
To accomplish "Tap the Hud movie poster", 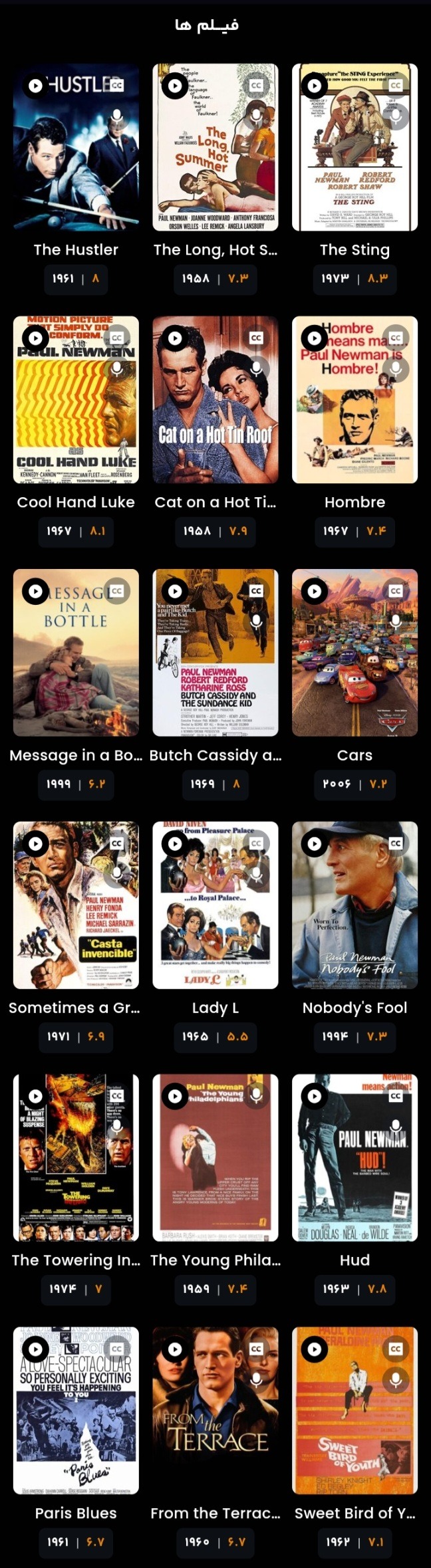I will 355,1158.
